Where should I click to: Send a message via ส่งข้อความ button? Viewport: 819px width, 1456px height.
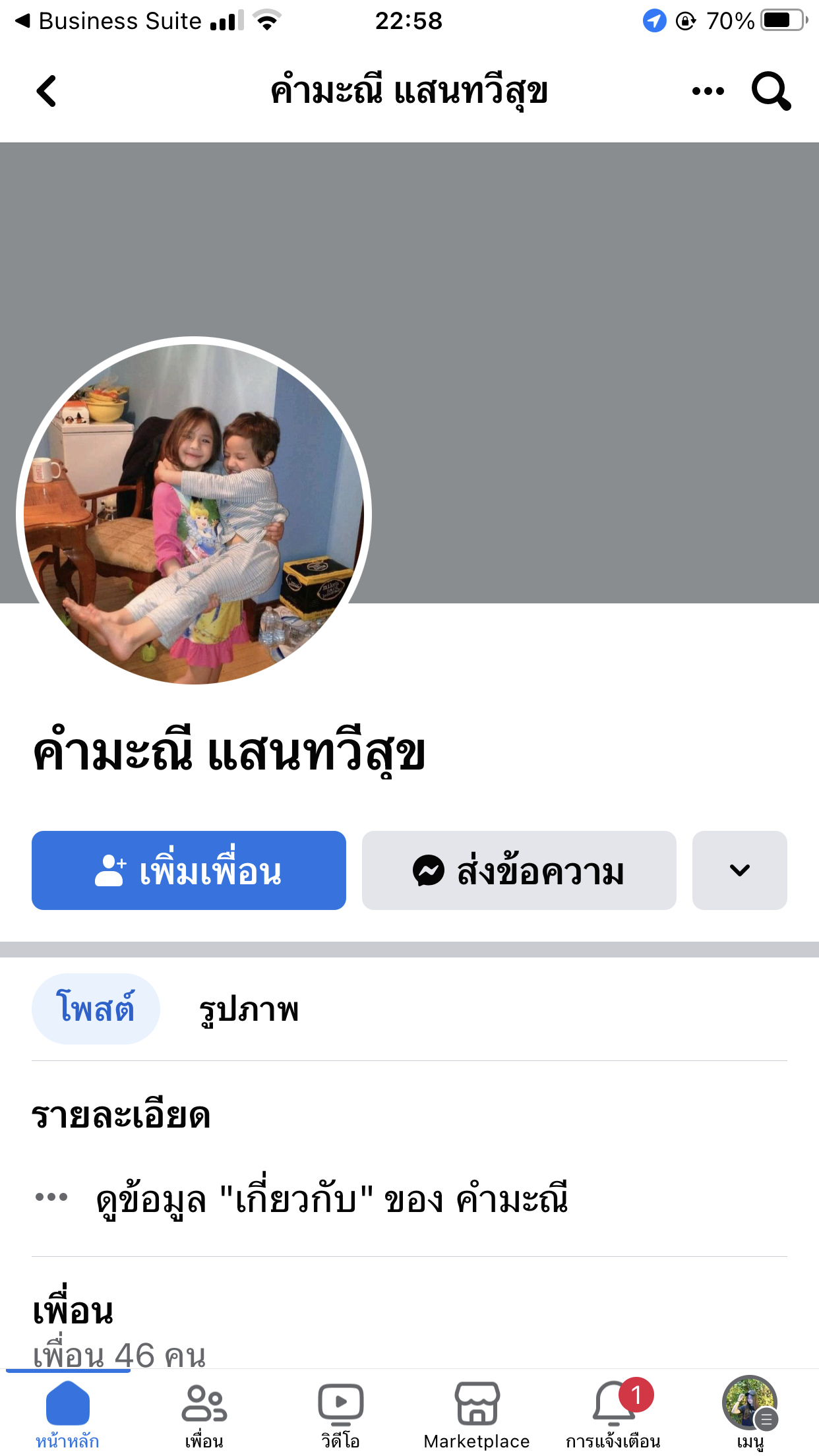(519, 870)
